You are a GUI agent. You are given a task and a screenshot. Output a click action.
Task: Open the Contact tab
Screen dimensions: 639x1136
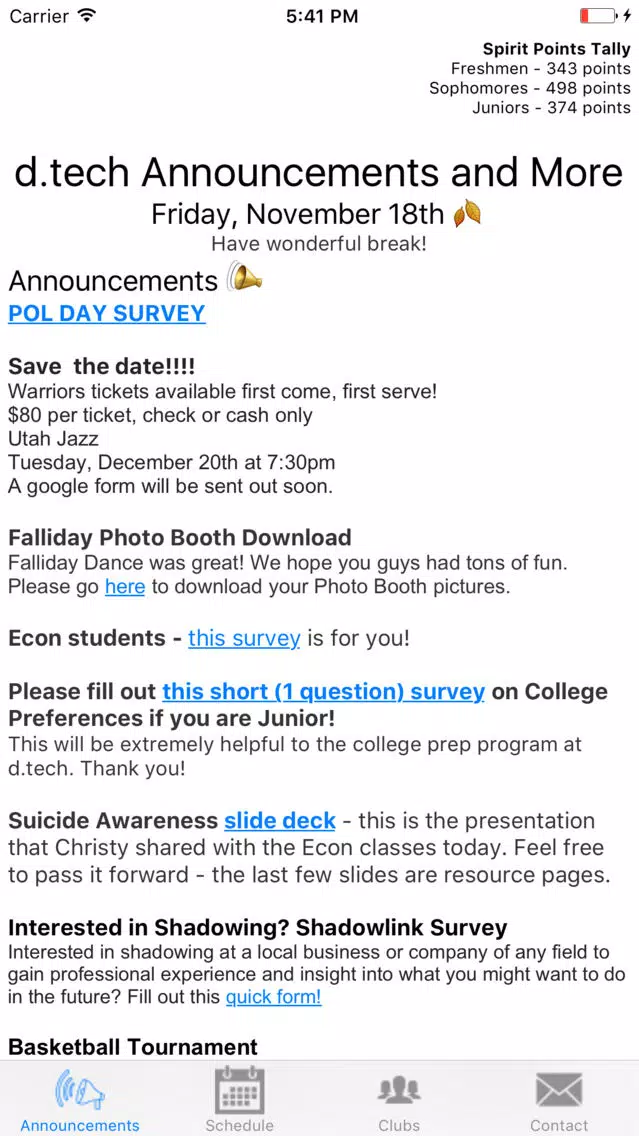(559, 1098)
